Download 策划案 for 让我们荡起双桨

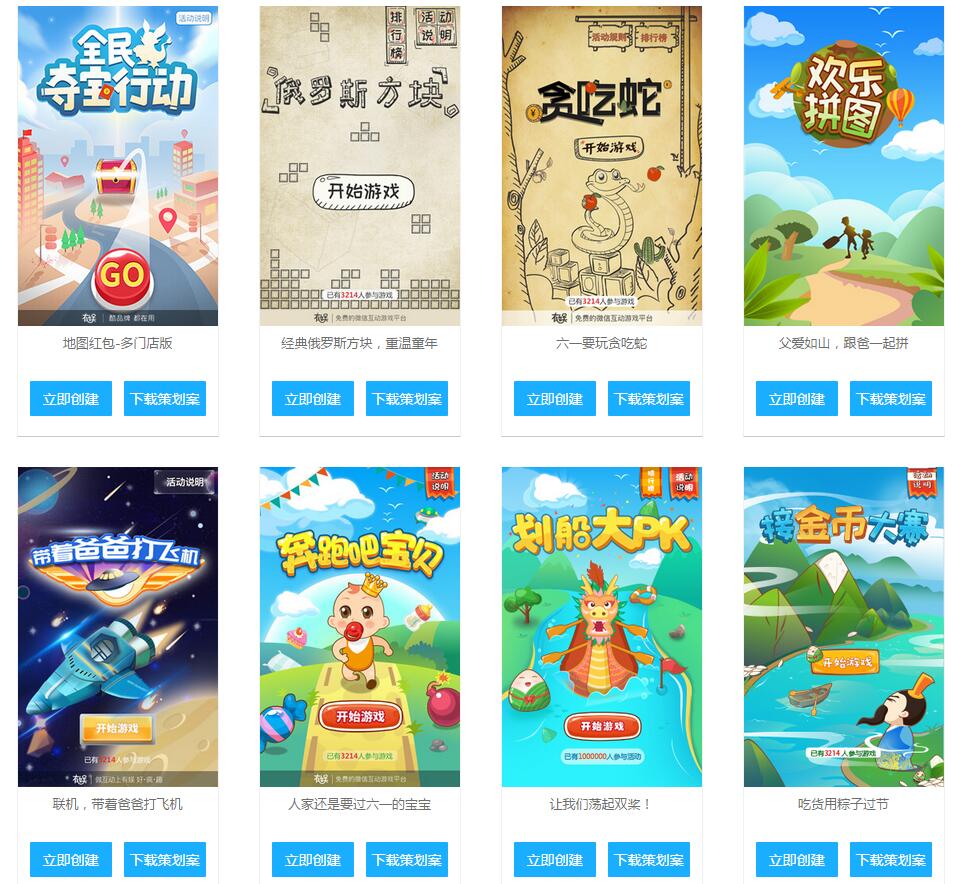click(649, 859)
